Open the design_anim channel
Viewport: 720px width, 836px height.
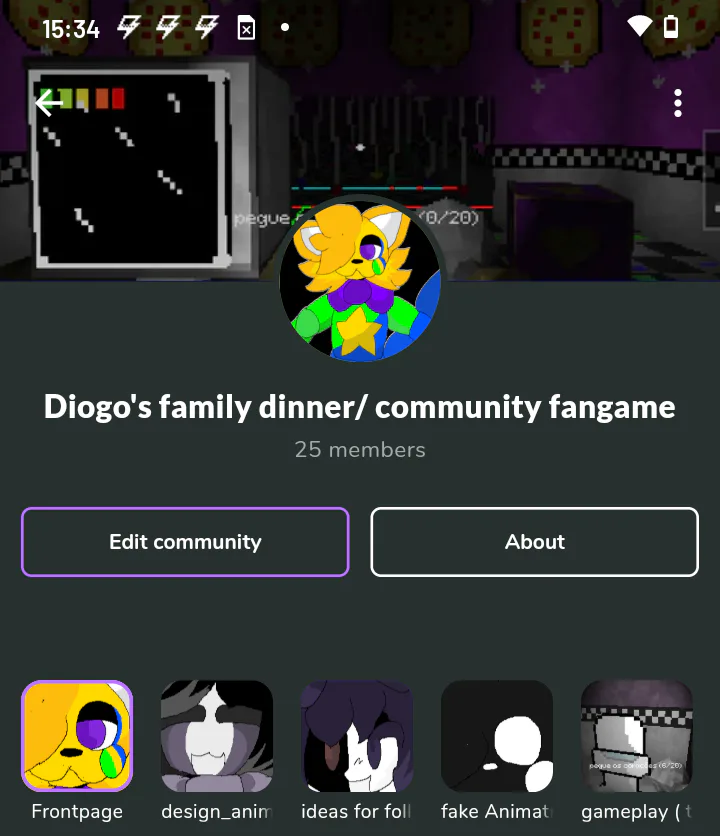tap(217, 736)
